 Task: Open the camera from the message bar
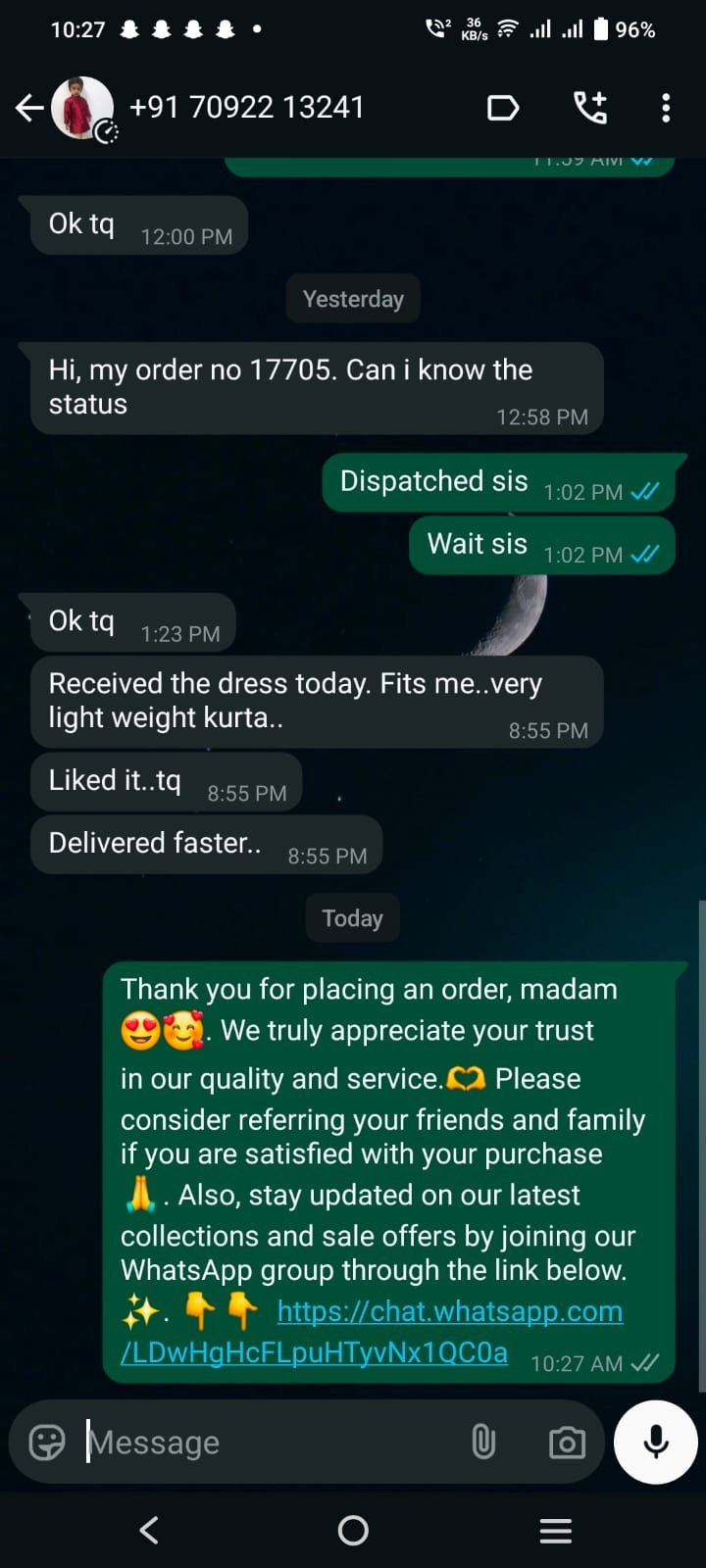(x=567, y=1443)
